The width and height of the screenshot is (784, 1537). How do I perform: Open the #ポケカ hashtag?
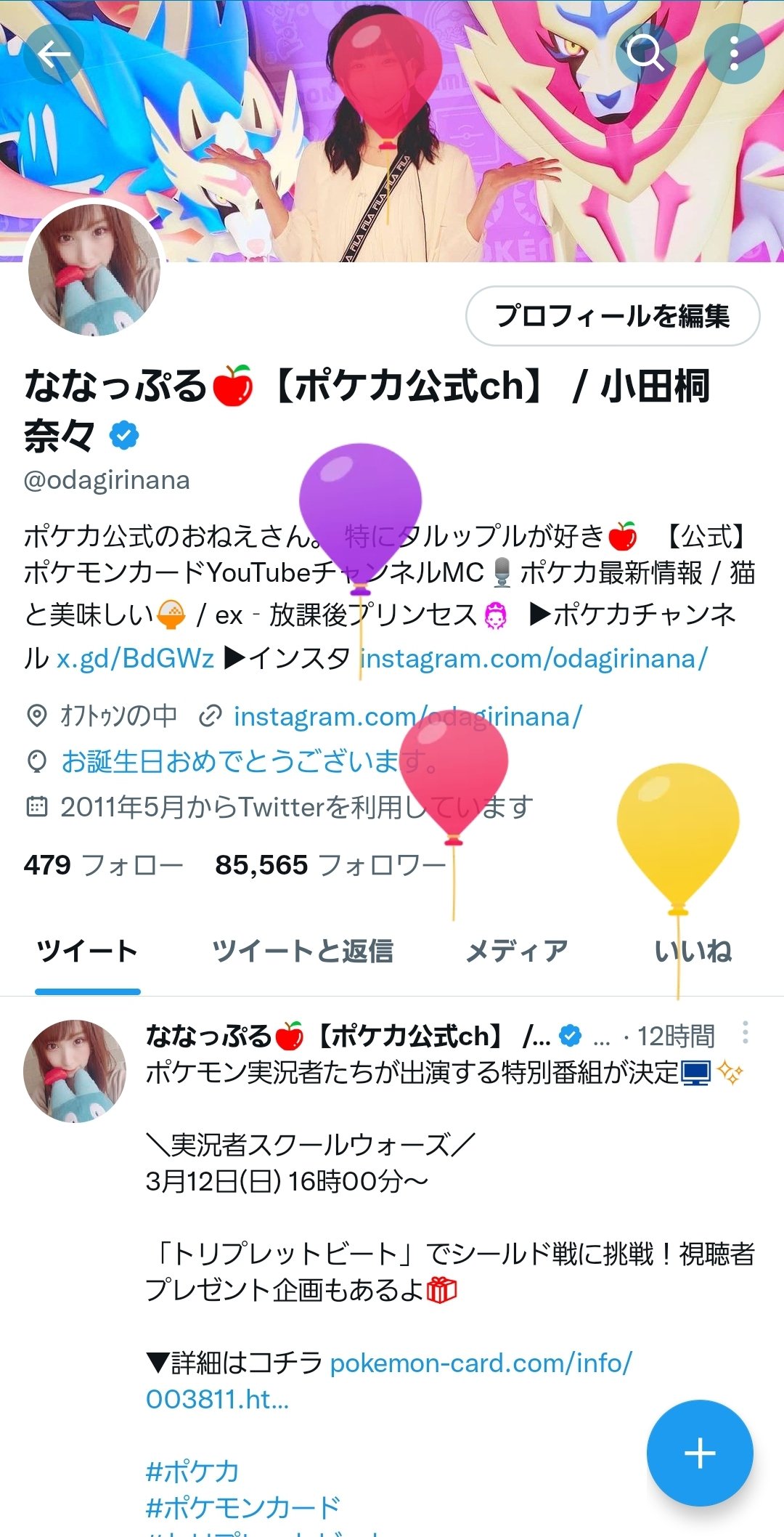[192, 1472]
